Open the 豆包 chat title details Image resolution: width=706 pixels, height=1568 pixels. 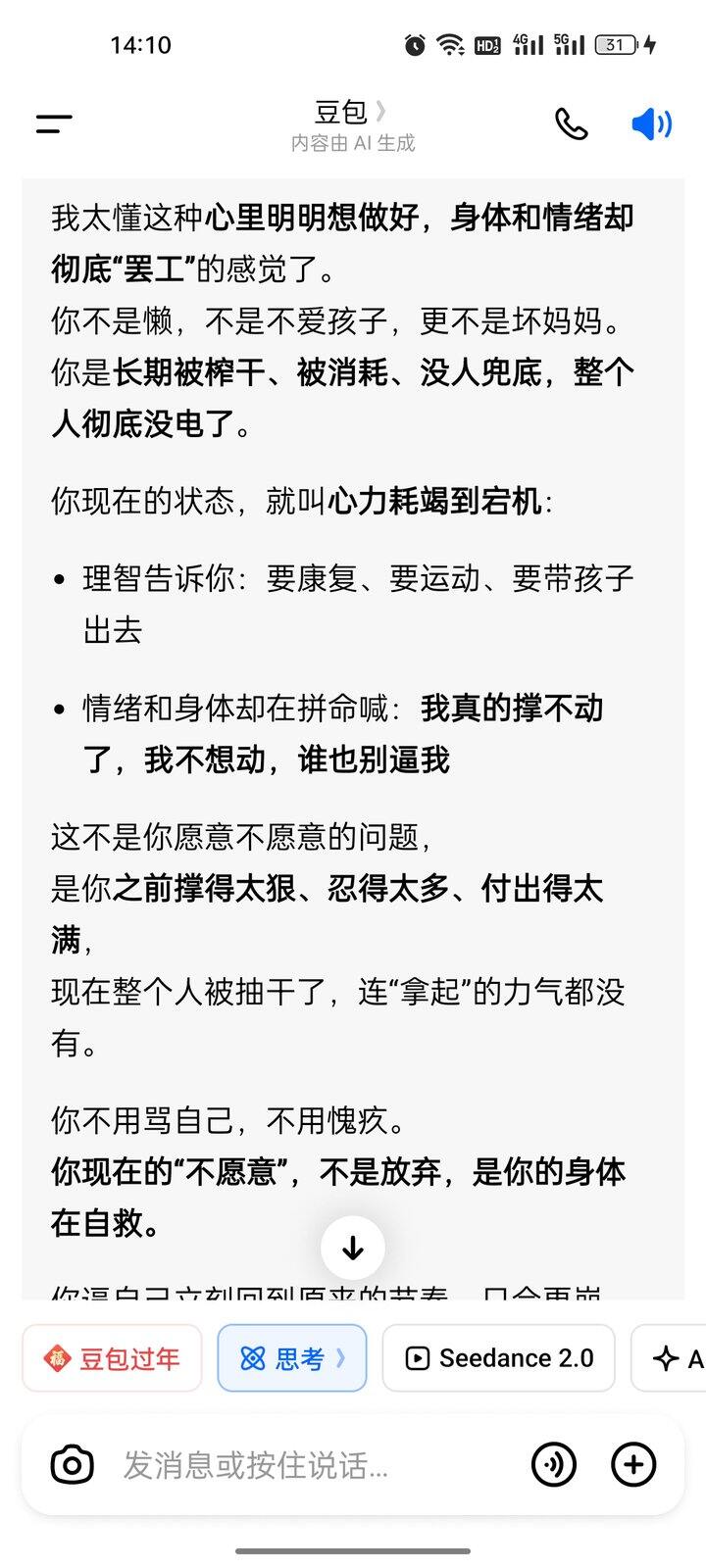point(351,112)
